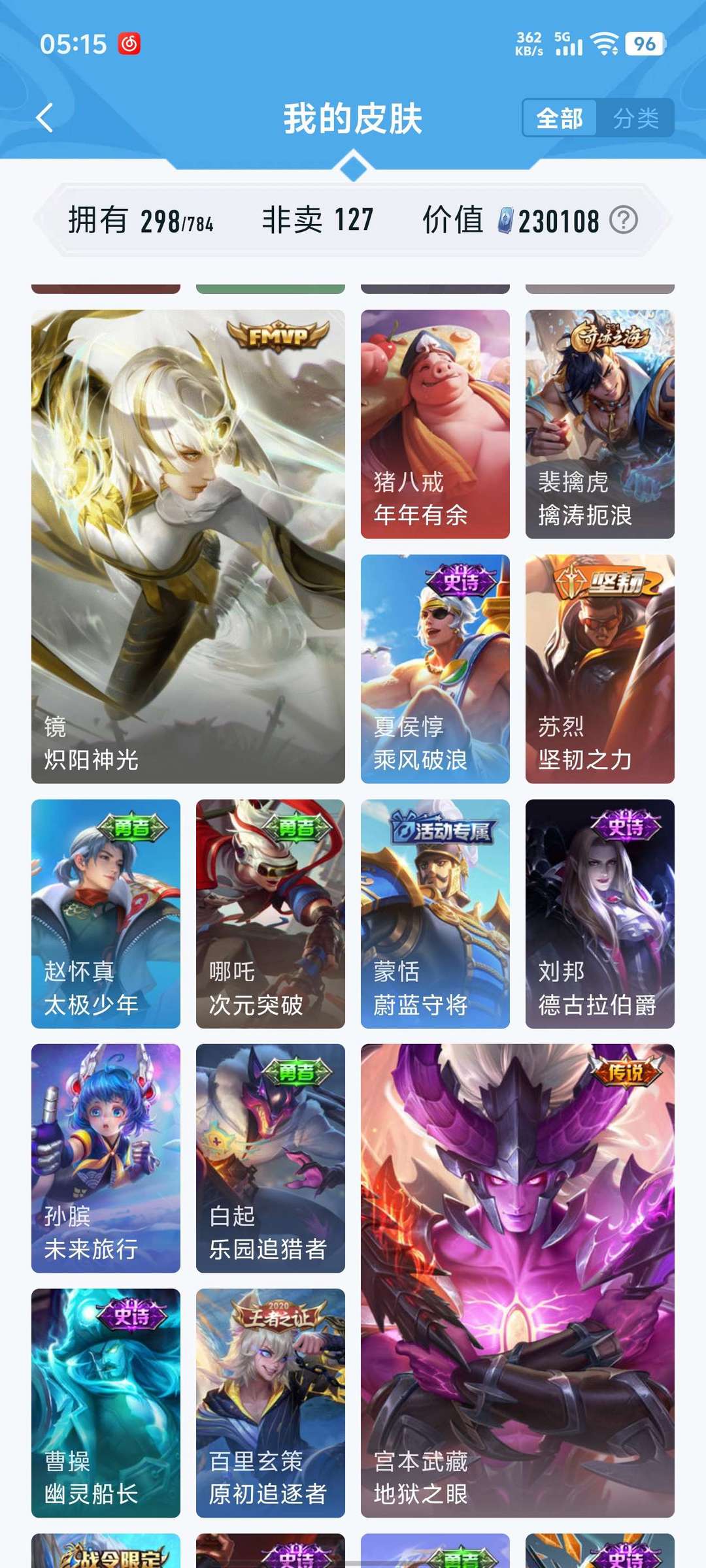This screenshot has height=1568, width=706.
Task: Select the 全部 tab
Action: click(559, 119)
